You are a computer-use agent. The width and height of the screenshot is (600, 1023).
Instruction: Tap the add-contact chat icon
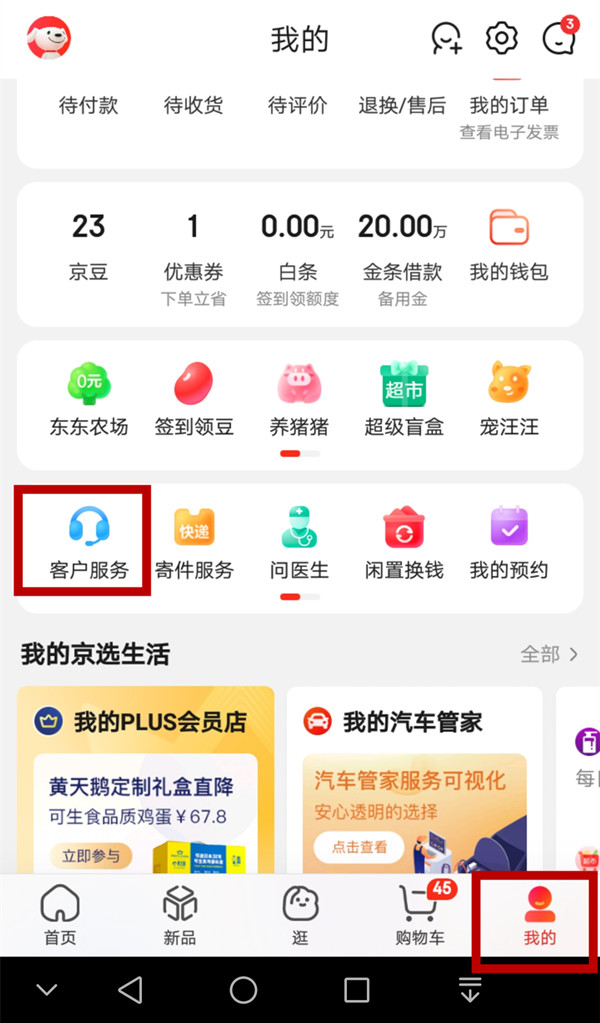[446, 39]
